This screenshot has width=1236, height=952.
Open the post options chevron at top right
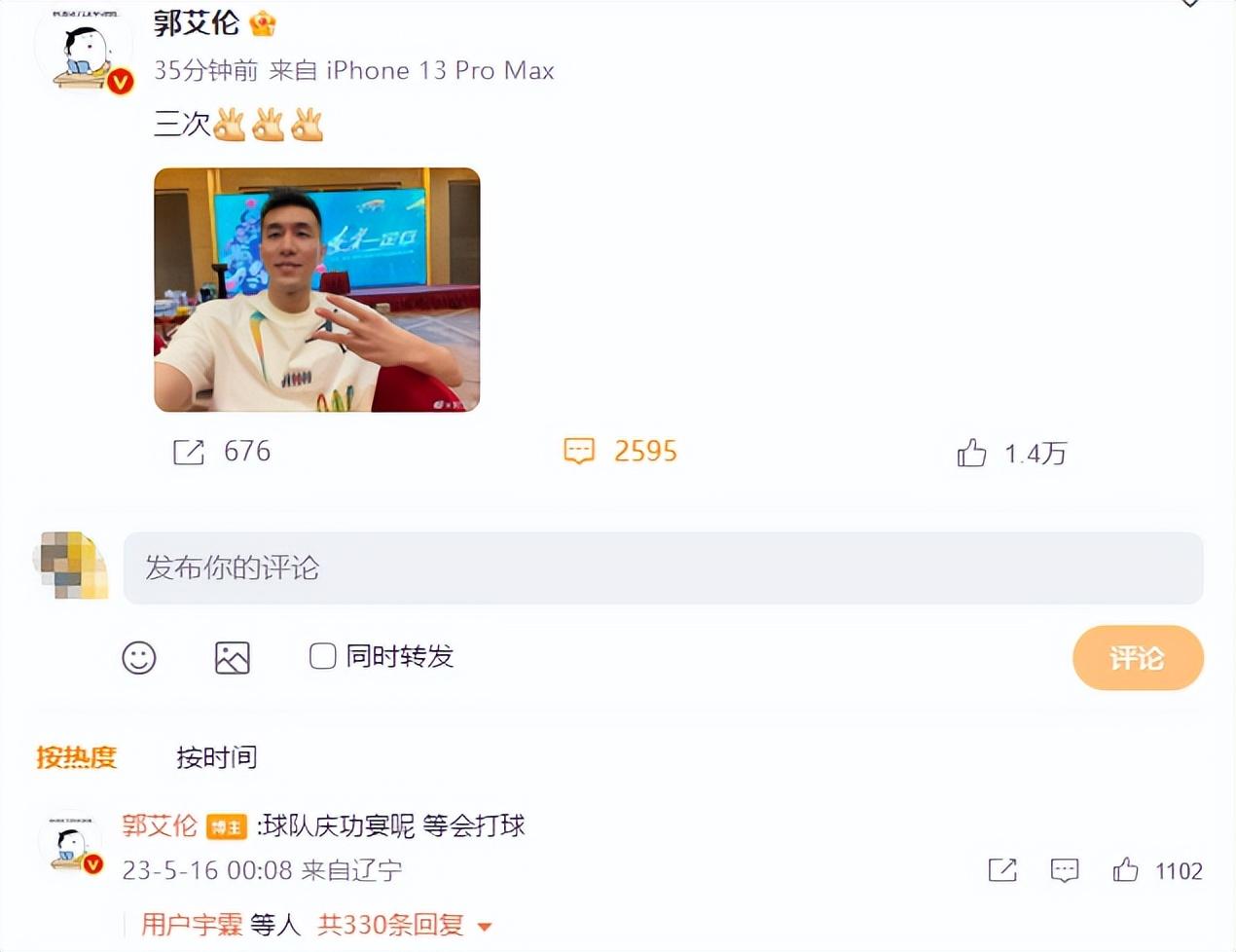pyautogui.click(x=1189, y=4)
